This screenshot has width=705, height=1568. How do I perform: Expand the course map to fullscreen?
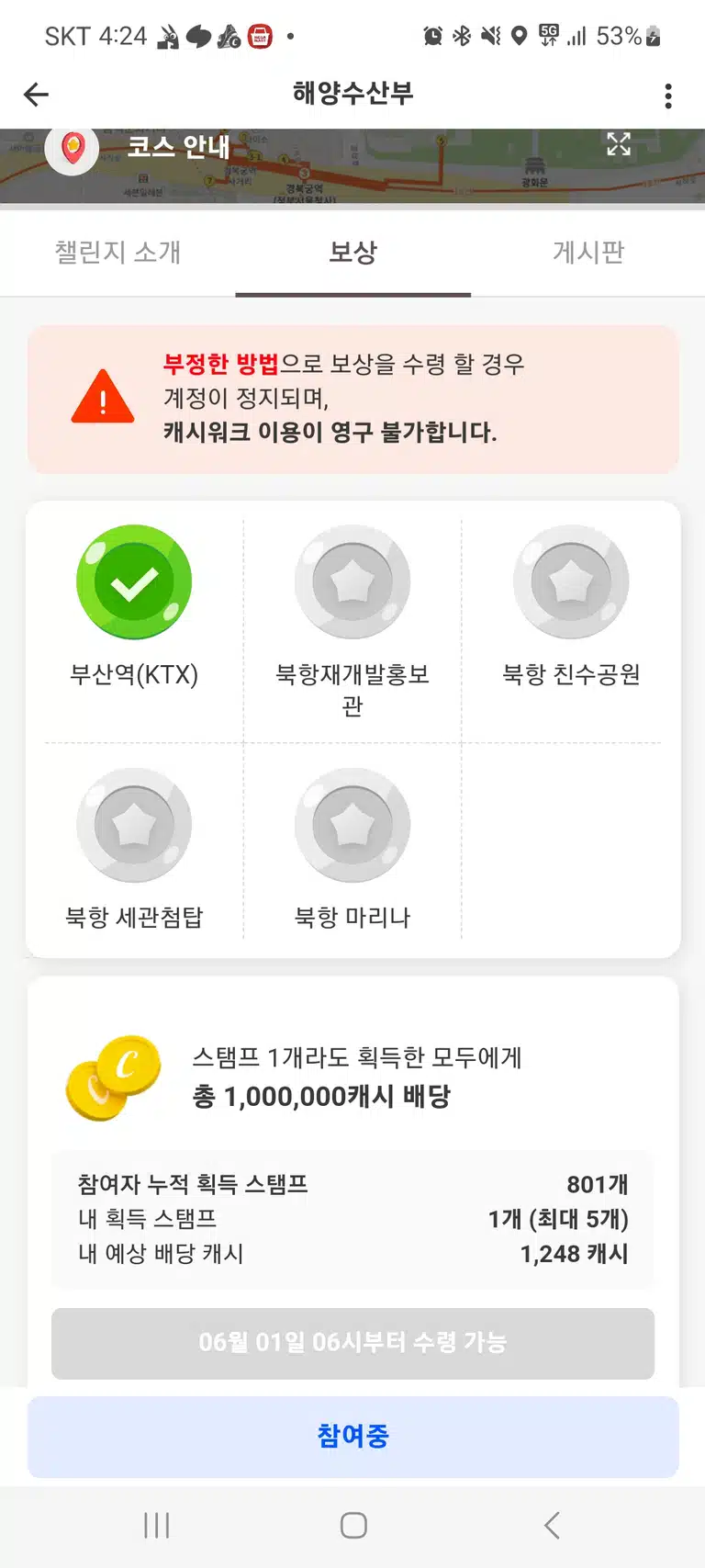tap(619, 144)
